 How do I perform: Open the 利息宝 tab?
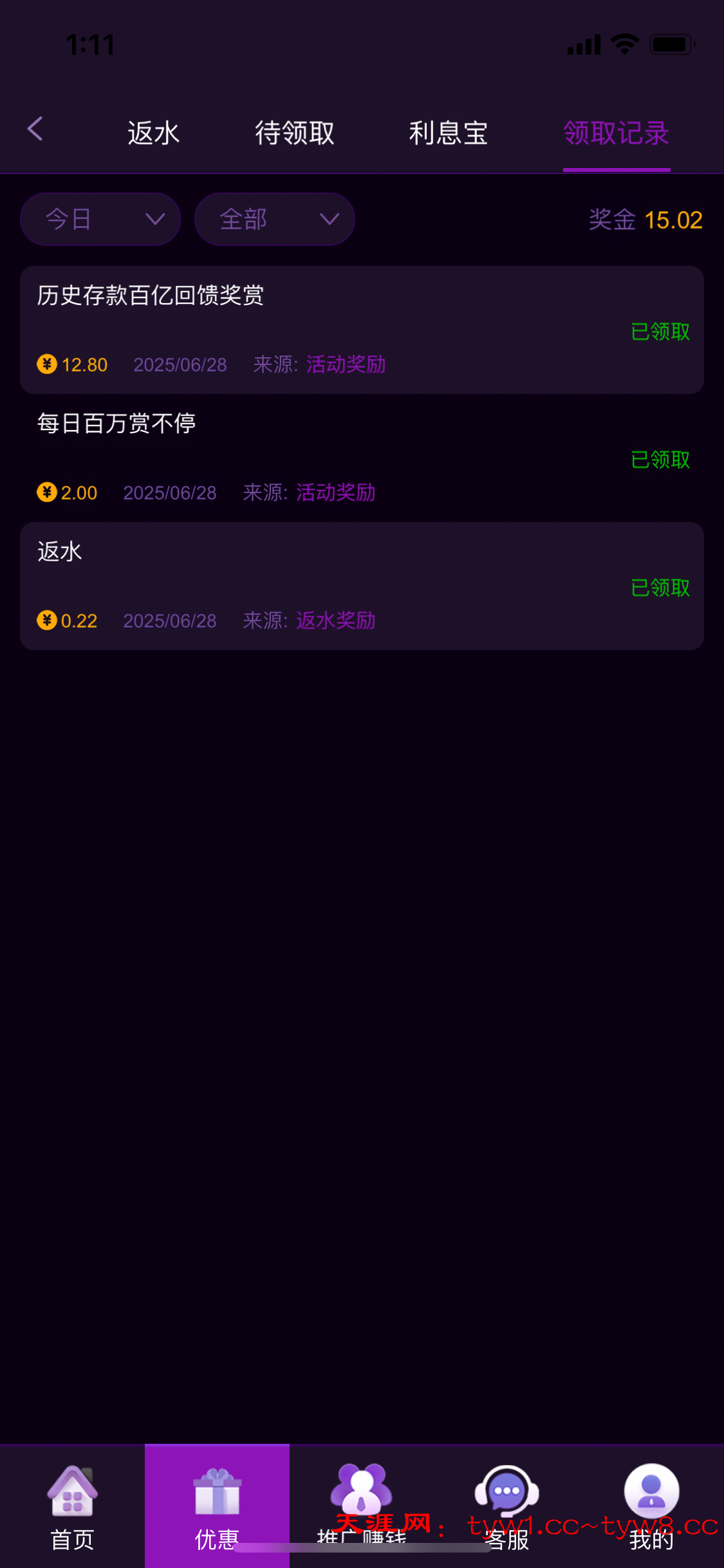click(x=449, y=132)
